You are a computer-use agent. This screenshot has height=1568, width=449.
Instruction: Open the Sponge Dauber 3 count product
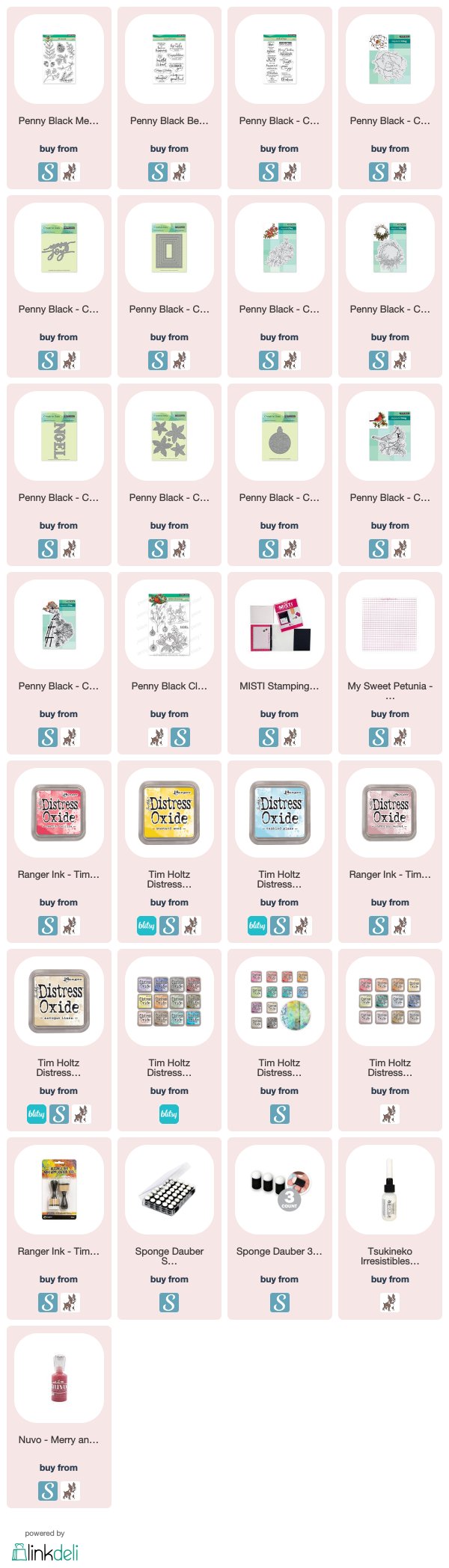tap(279, 1190)
